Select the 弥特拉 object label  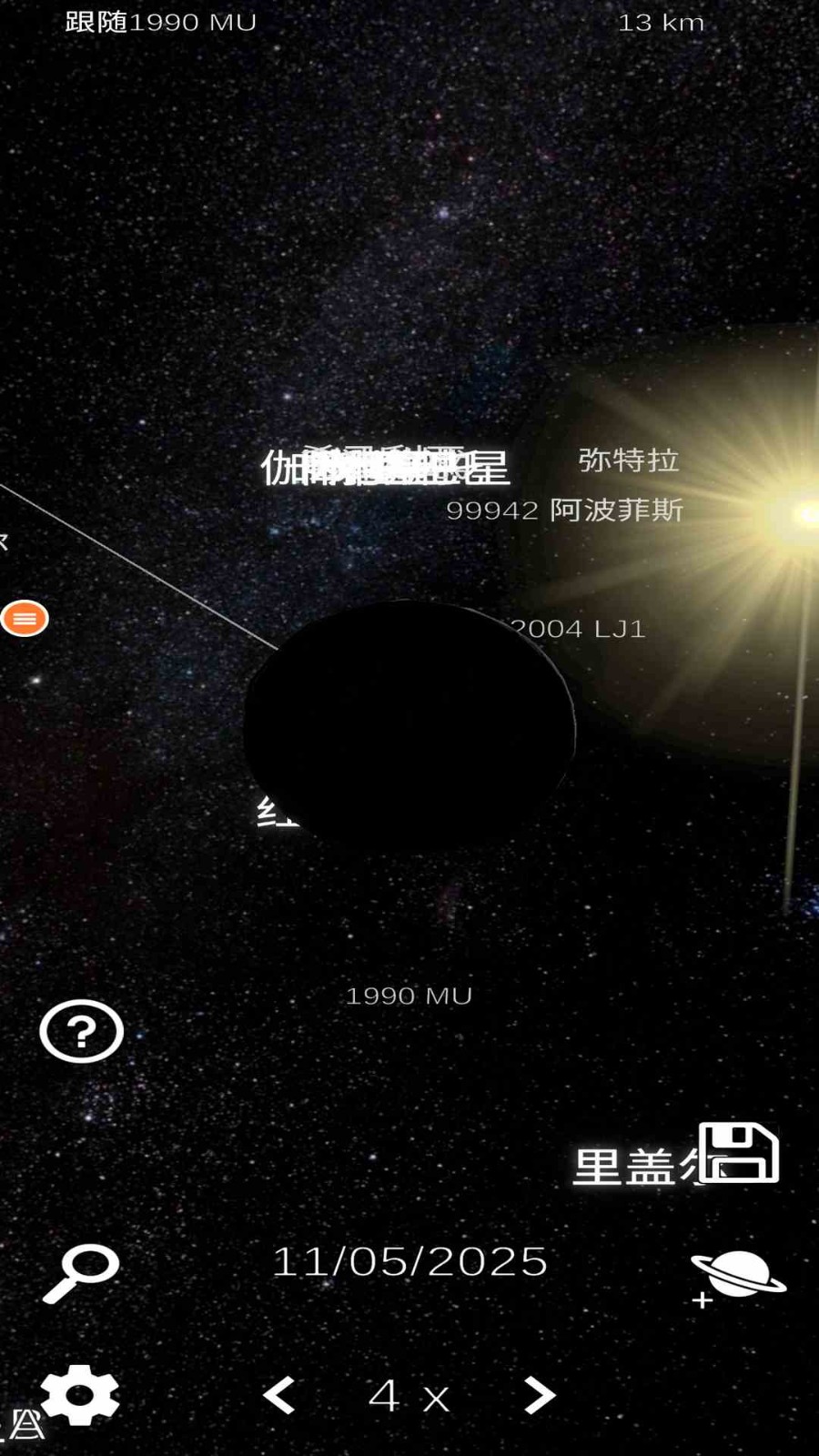pyautogui.click(x=629, y=460)
